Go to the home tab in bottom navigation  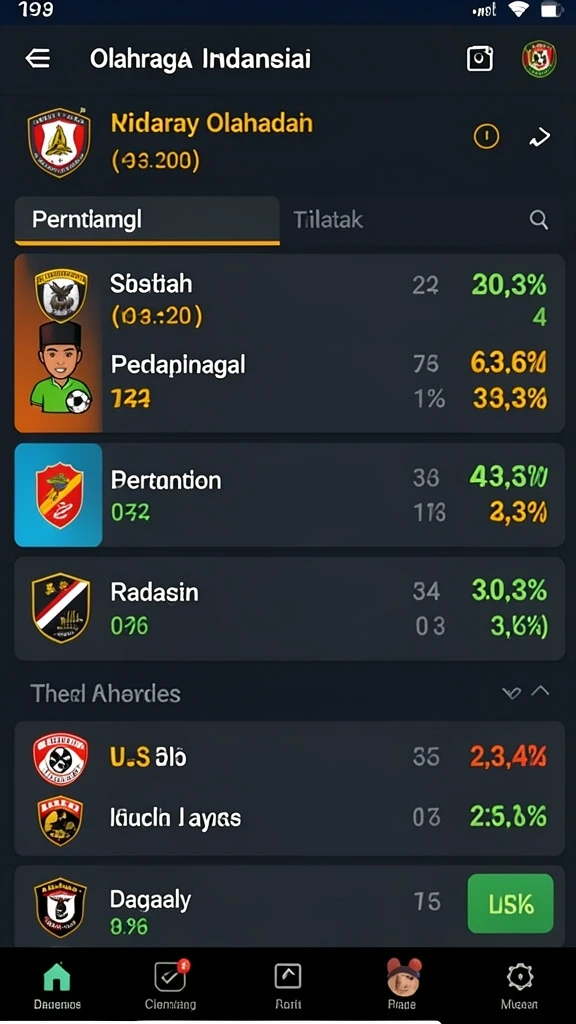(57, 986)
